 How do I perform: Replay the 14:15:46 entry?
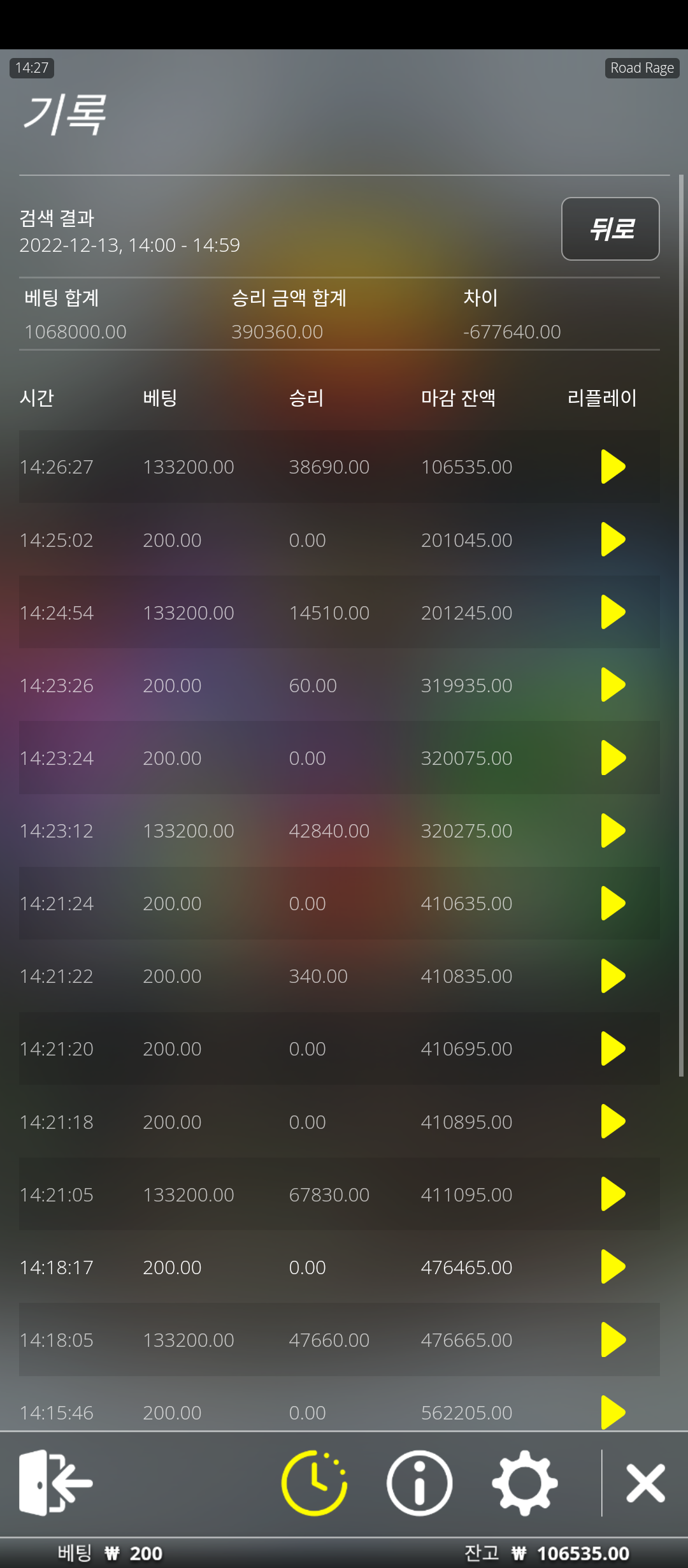pyautogui.click(x=613, y=1412)
